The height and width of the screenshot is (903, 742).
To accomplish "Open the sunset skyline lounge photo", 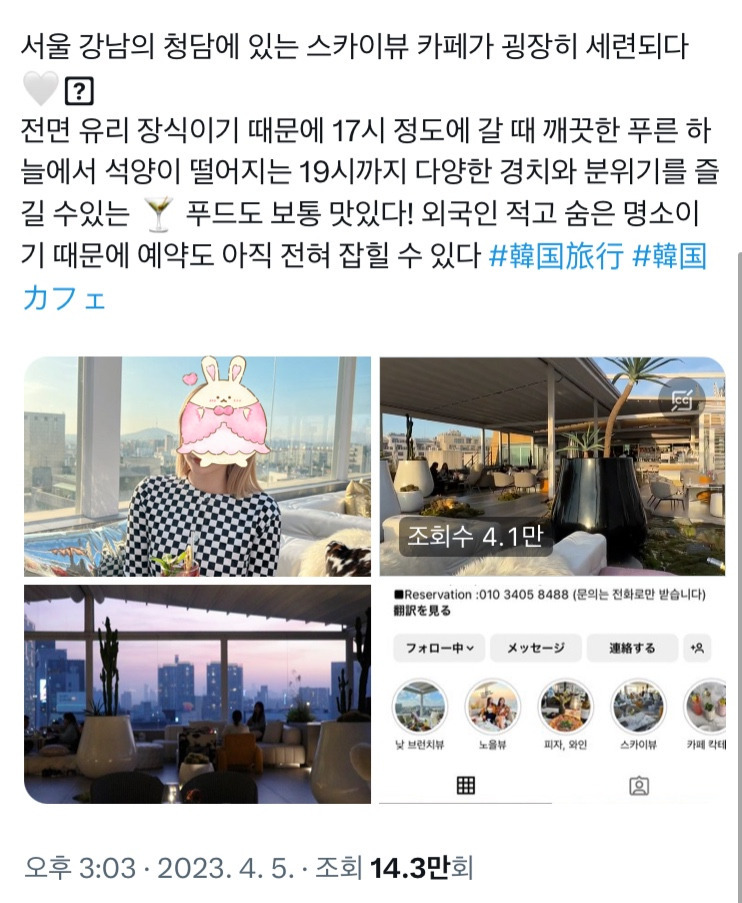I will click(197, 694).
